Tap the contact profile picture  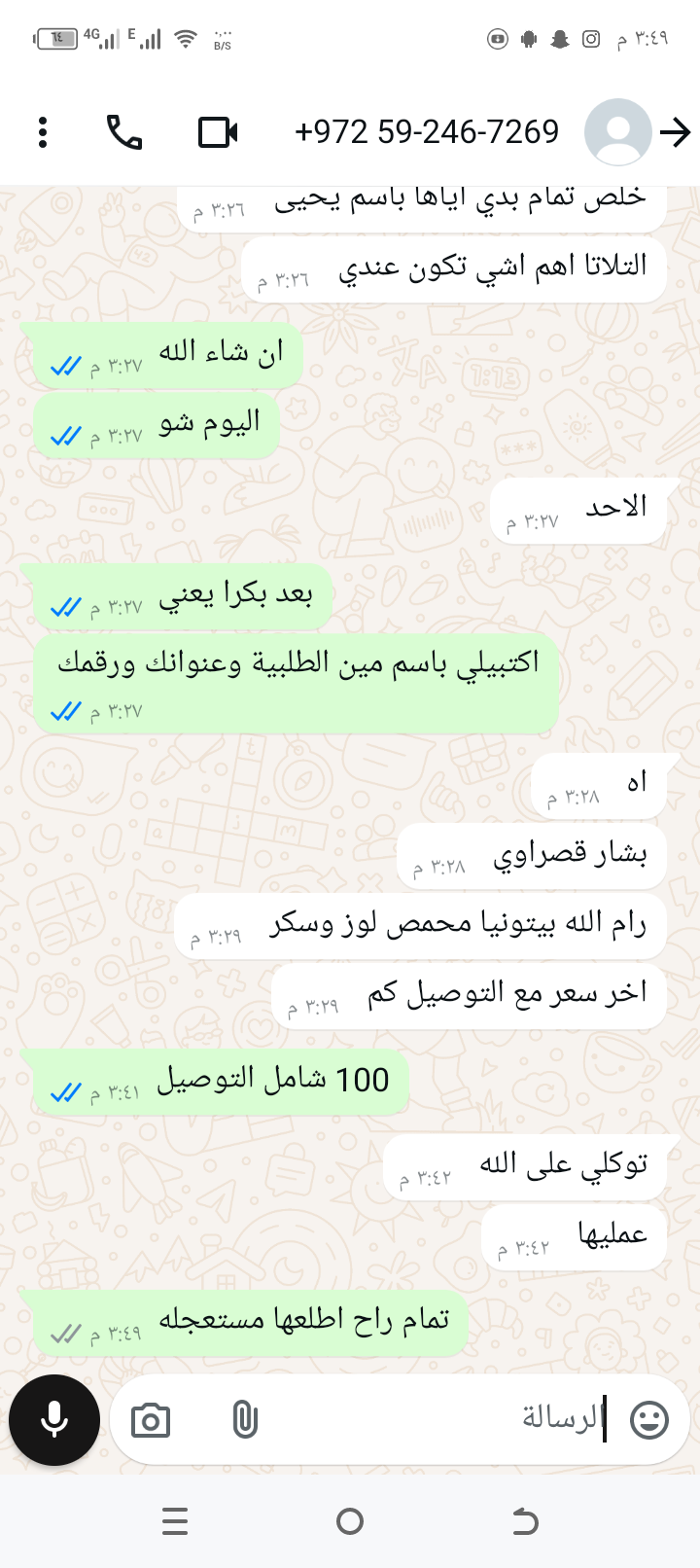pos(617,132)
